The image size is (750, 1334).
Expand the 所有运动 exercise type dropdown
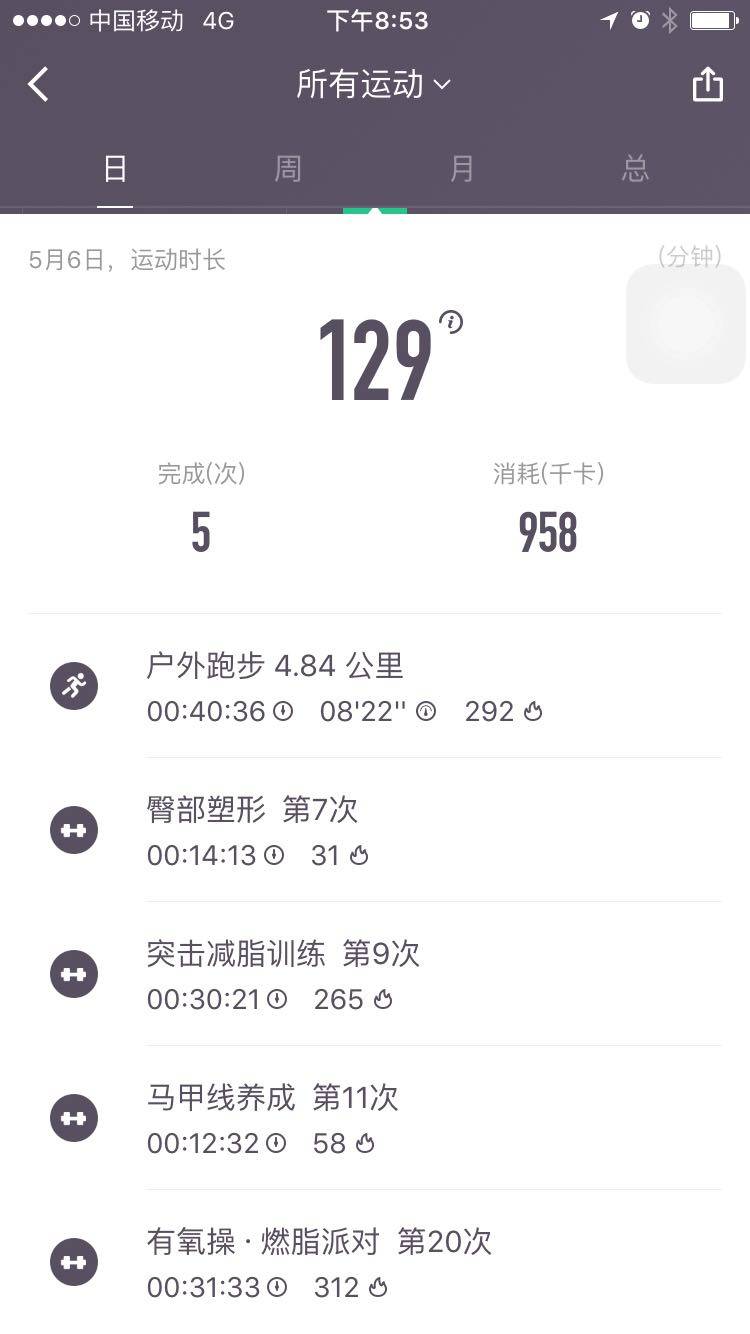pos(374,85)
